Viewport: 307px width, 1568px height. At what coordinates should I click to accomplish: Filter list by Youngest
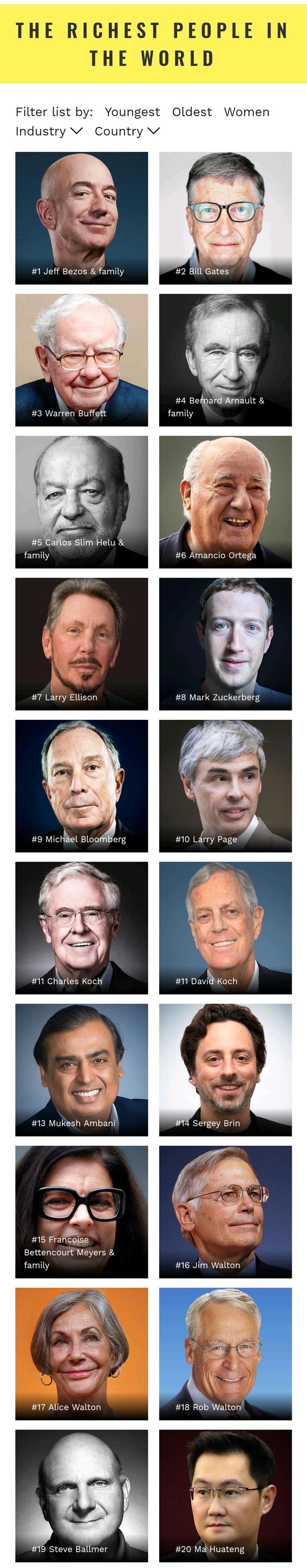[x=132, y=112]
